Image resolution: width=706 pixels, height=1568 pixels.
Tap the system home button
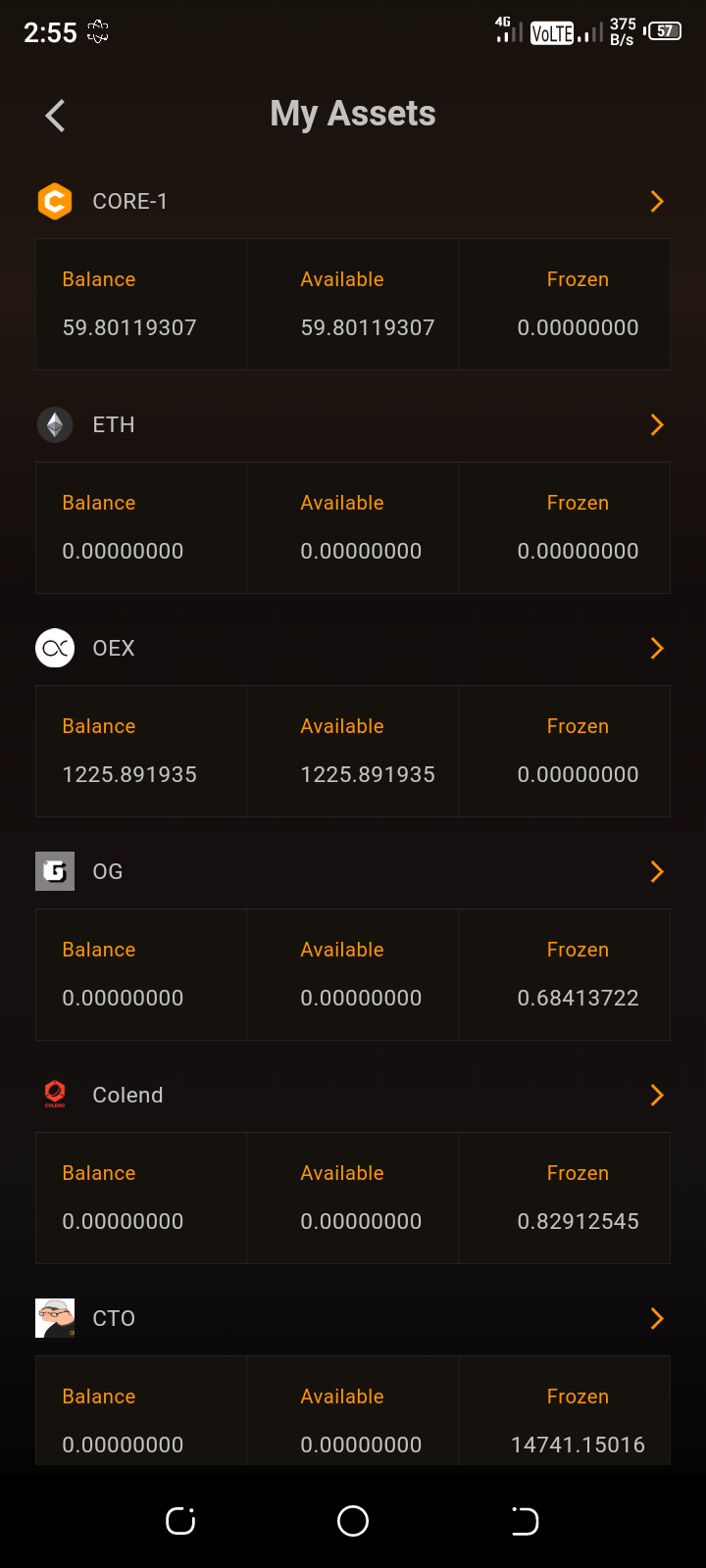point(353,1521)
